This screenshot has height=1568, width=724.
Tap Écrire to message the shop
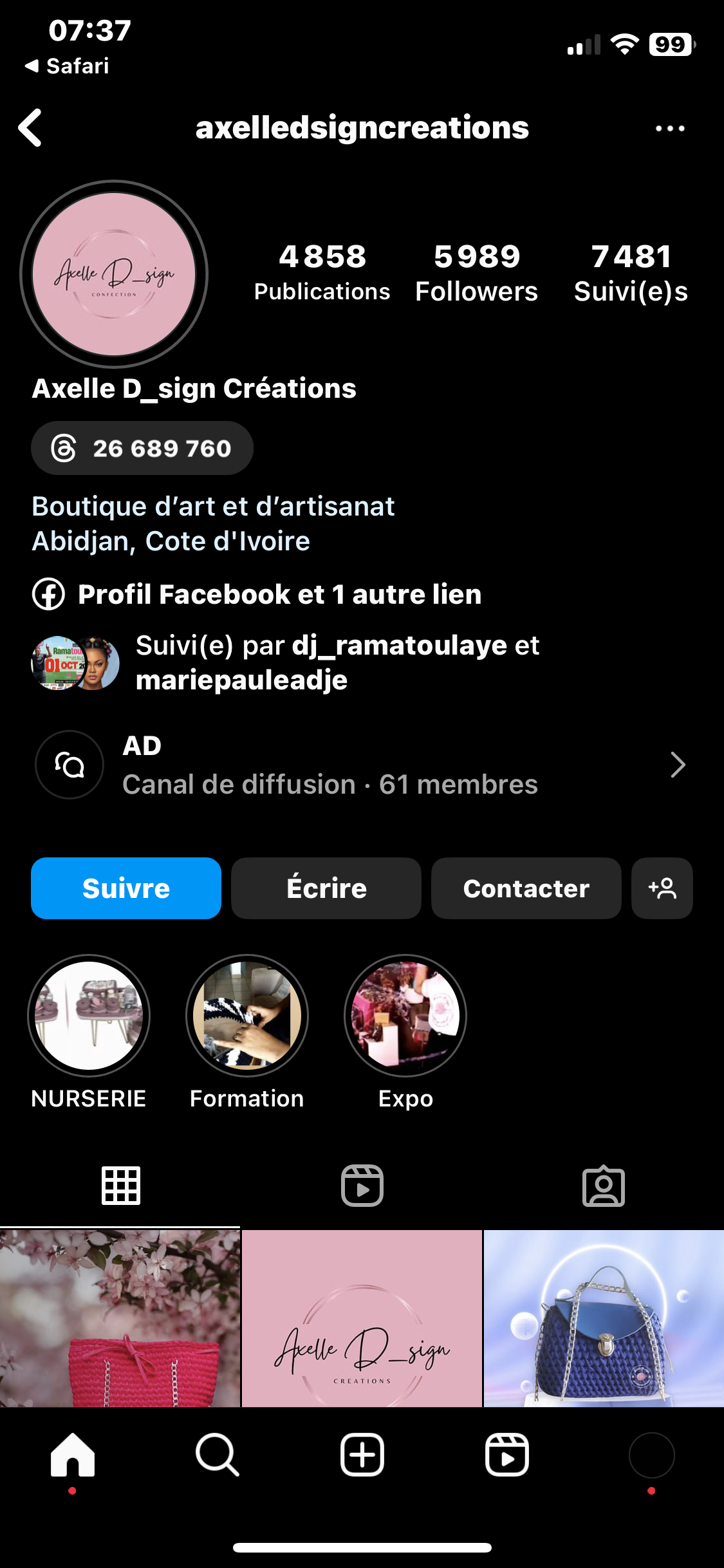click(326, 888)
